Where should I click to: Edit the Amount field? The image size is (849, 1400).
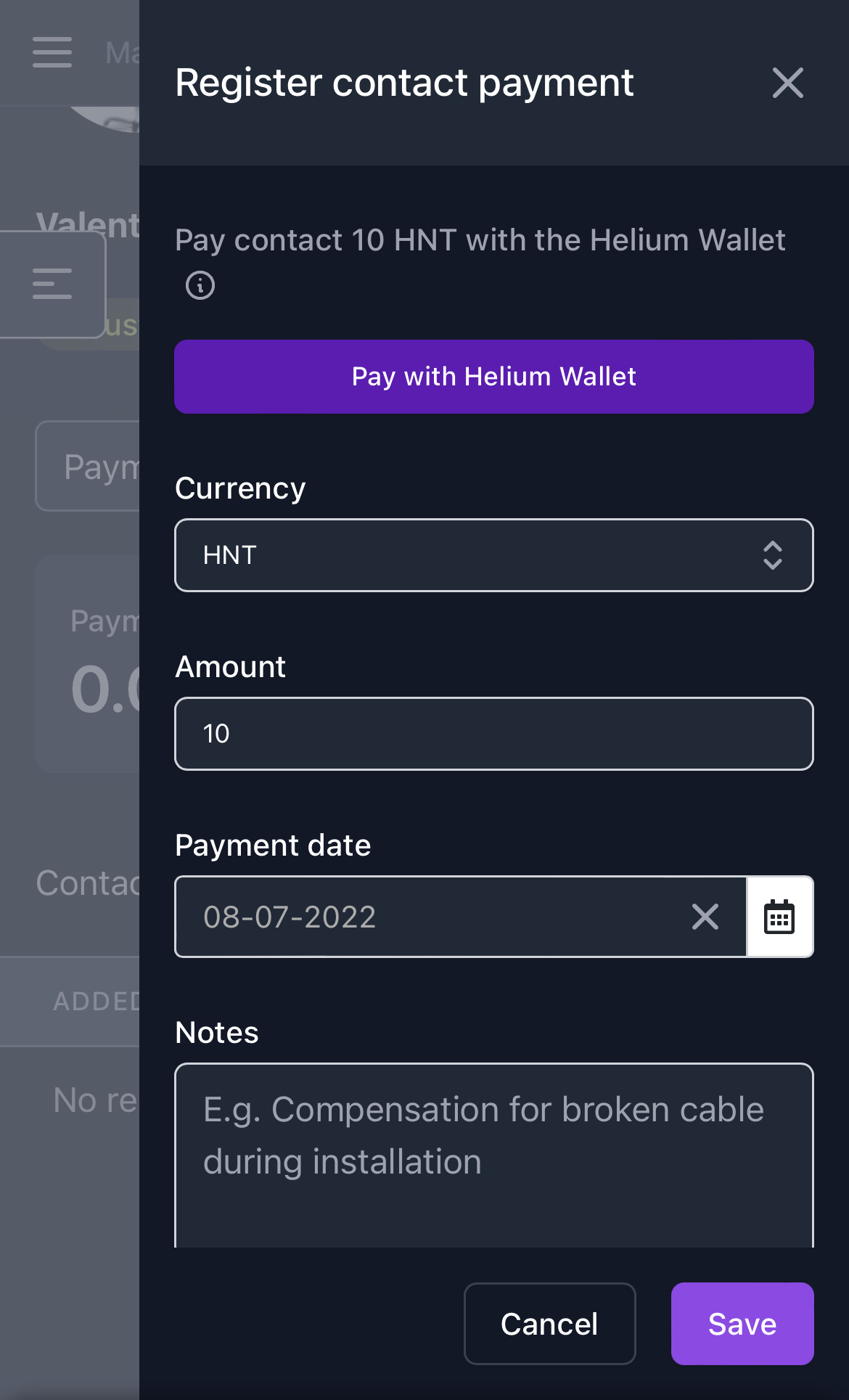(493, 734)
